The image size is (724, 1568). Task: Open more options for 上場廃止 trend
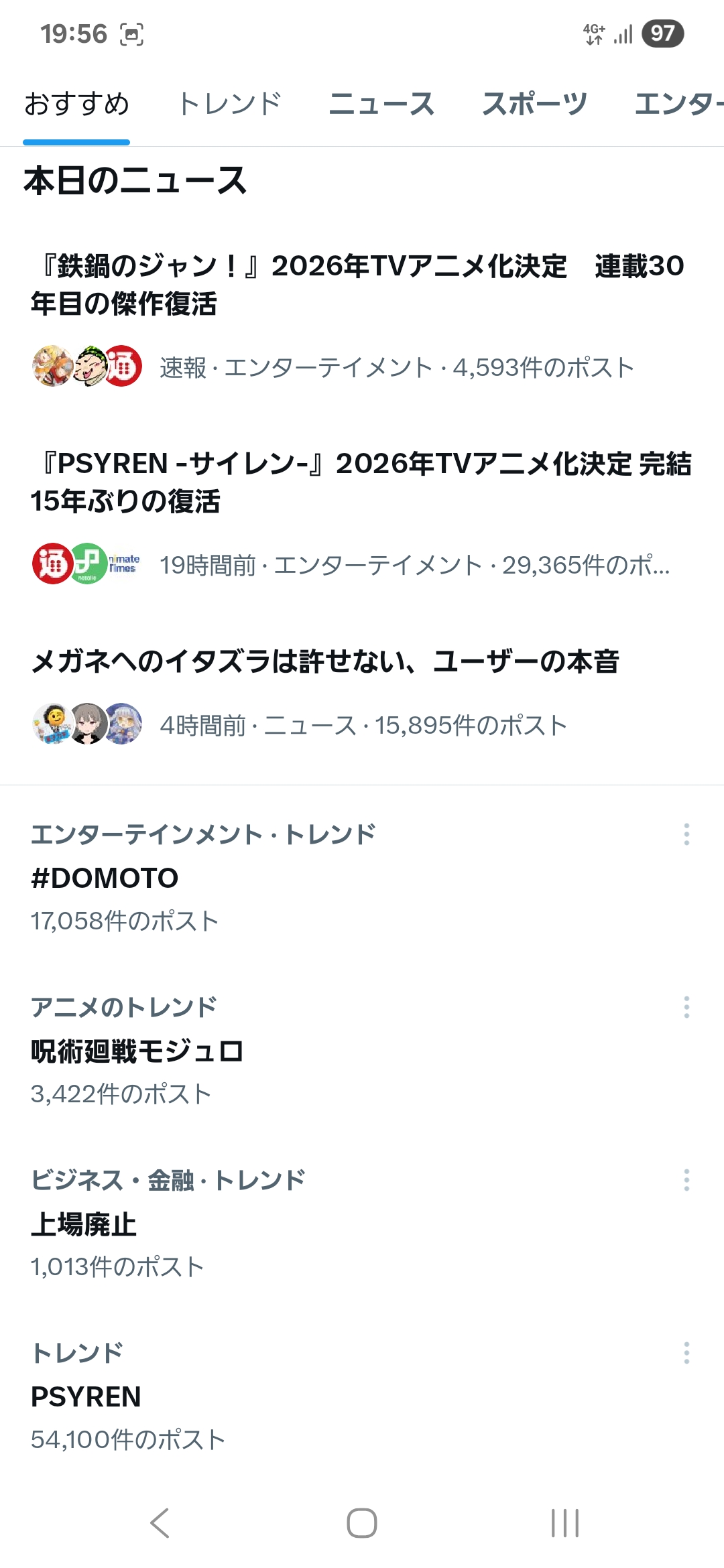(x=686, y=1180)
